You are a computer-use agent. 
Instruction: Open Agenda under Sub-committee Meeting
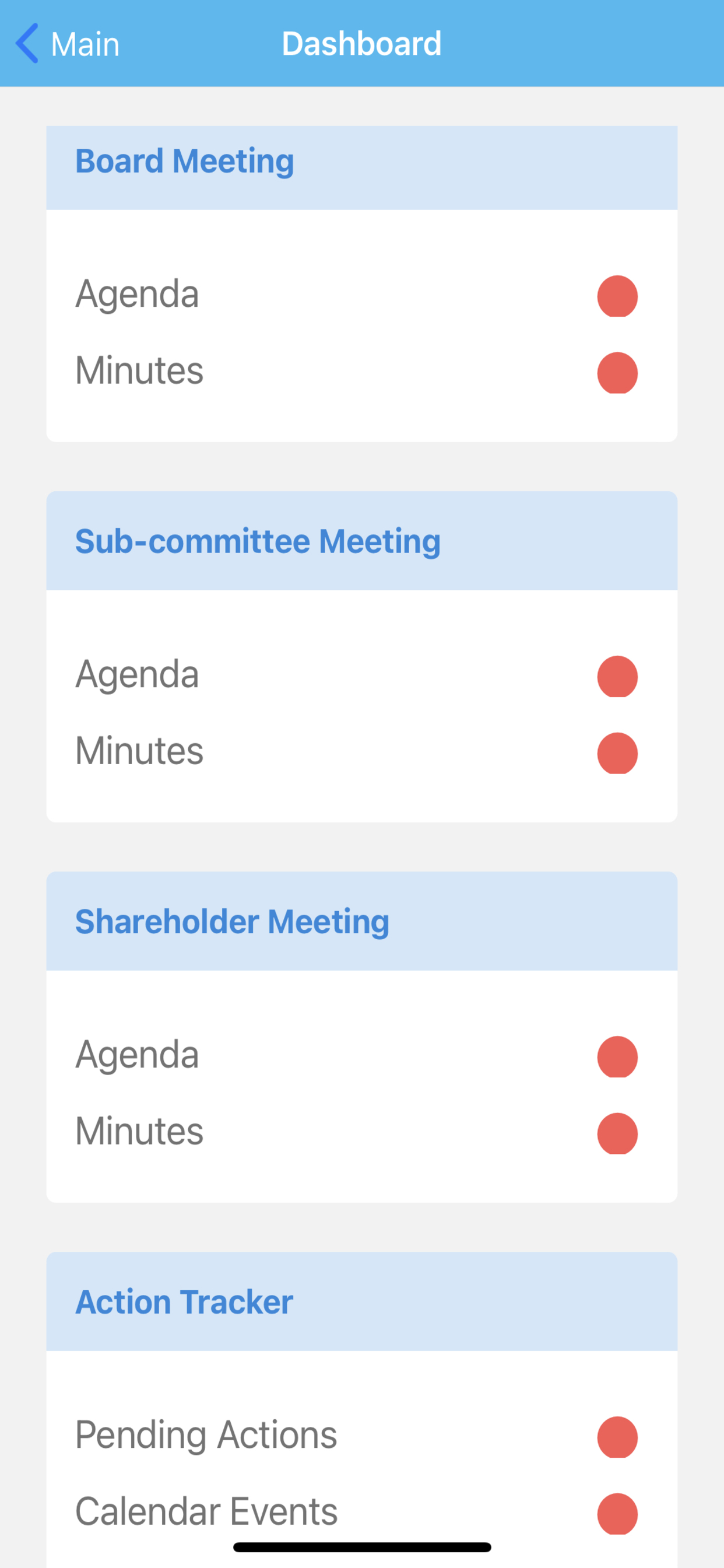pos(361,675)
